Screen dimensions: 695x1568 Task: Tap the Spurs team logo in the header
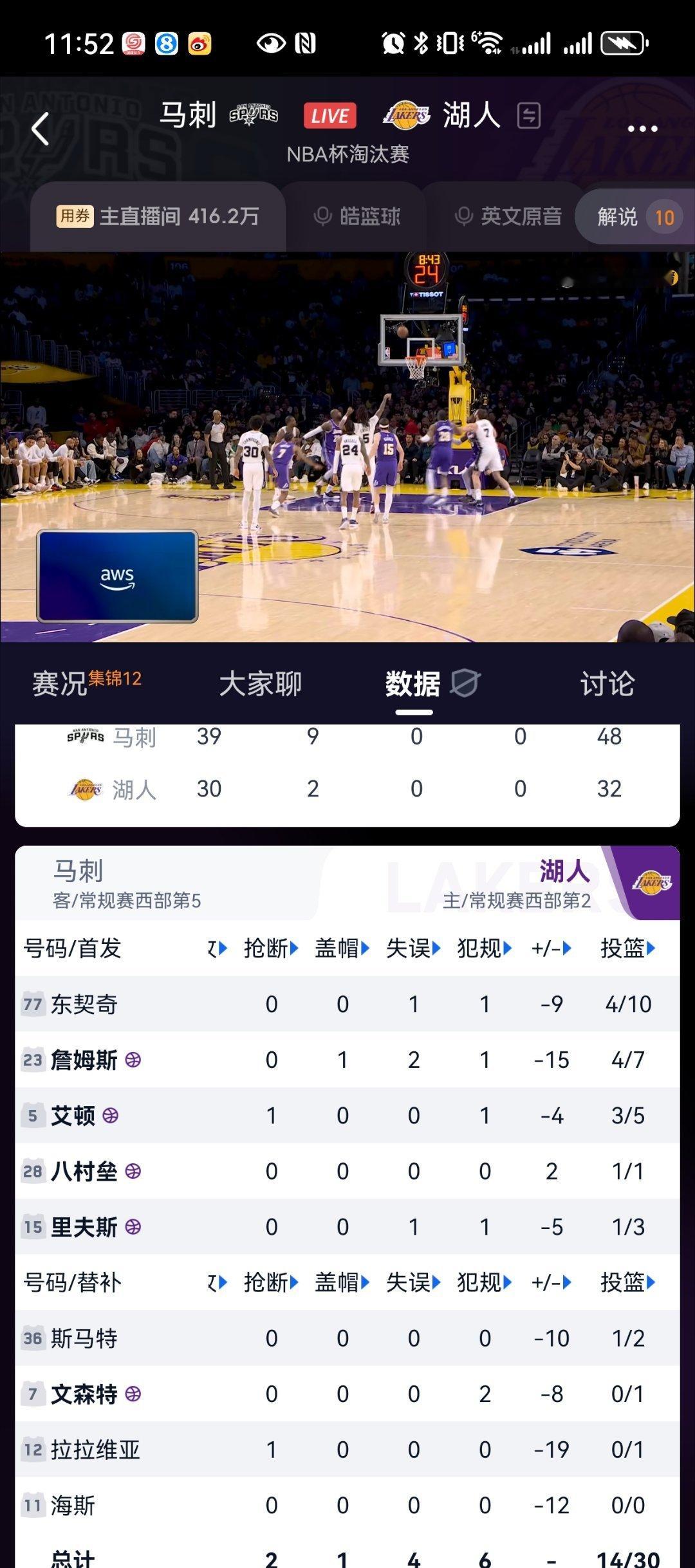[x=253, y=116]
